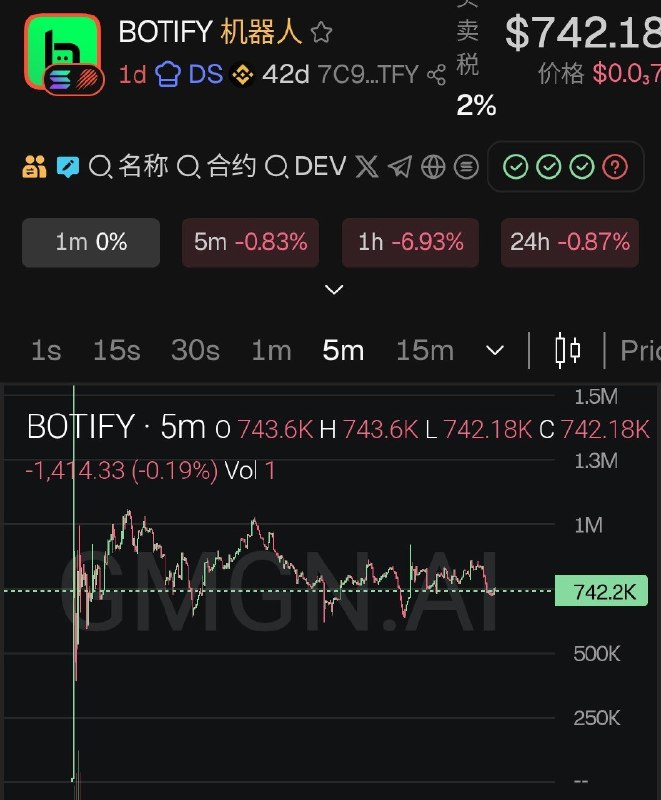The image size is (661, 800).
Task: Expand more stats with the down chevron
Action: click(x=334, y=290)
